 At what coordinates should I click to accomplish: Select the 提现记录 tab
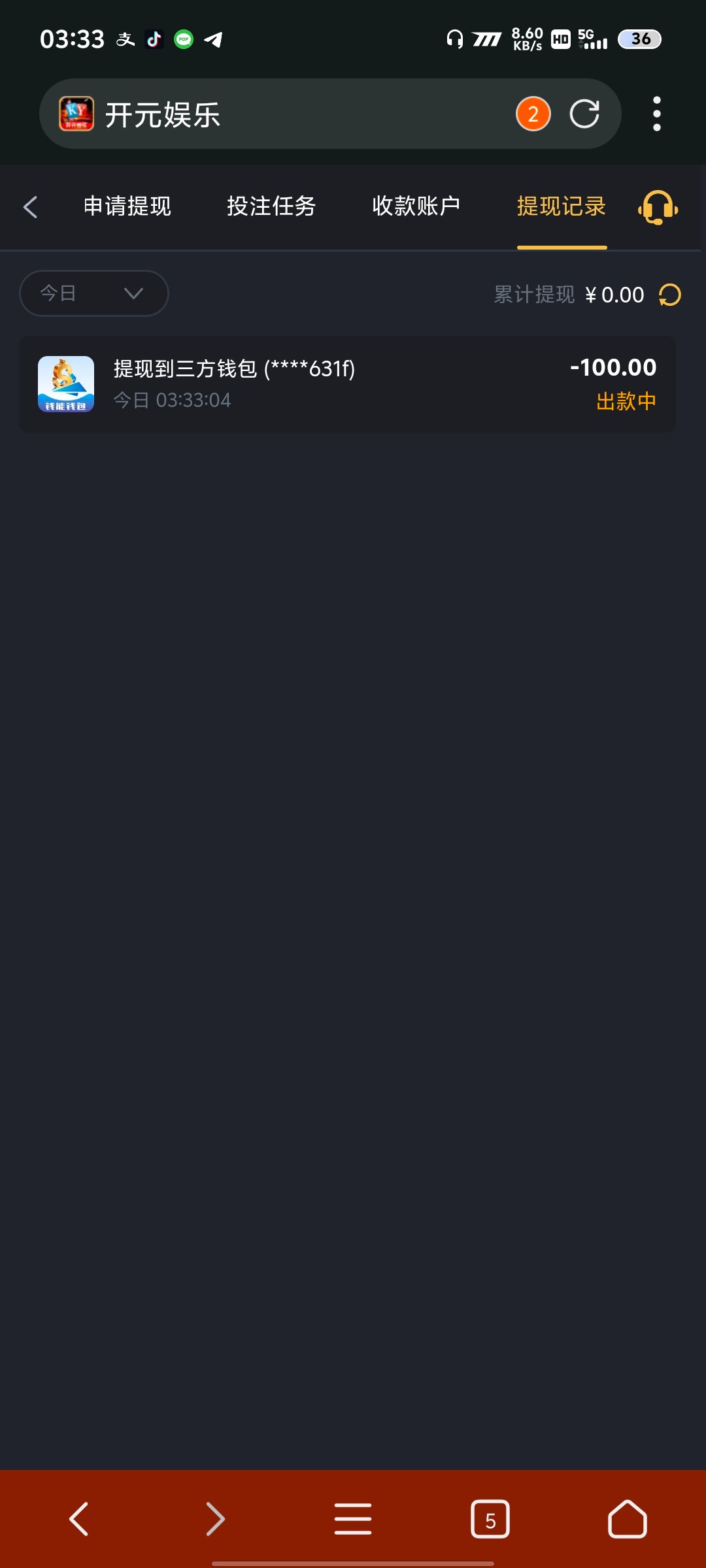561,206
